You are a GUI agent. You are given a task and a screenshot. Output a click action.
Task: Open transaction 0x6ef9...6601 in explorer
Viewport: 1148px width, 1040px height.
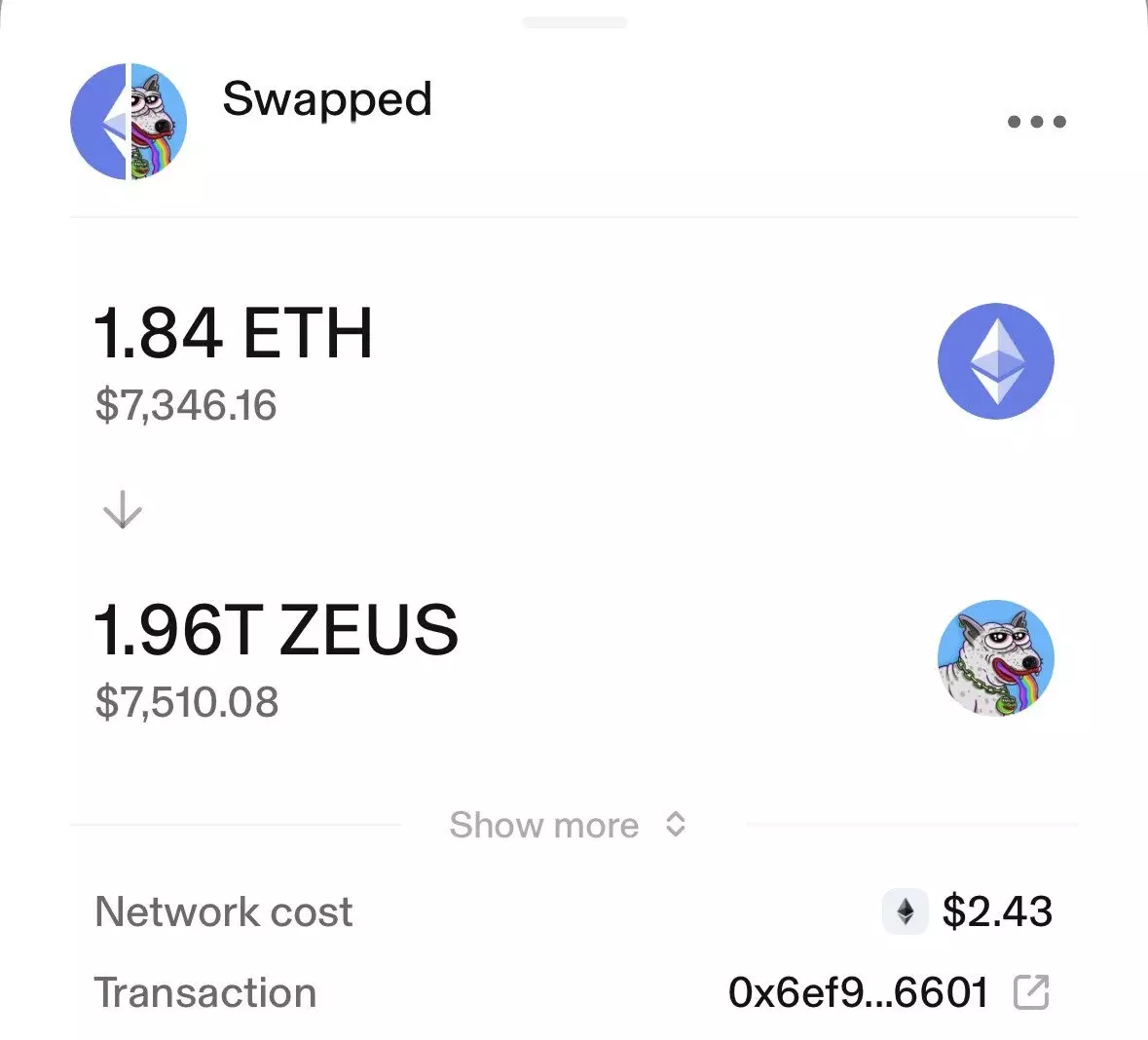1031,993
